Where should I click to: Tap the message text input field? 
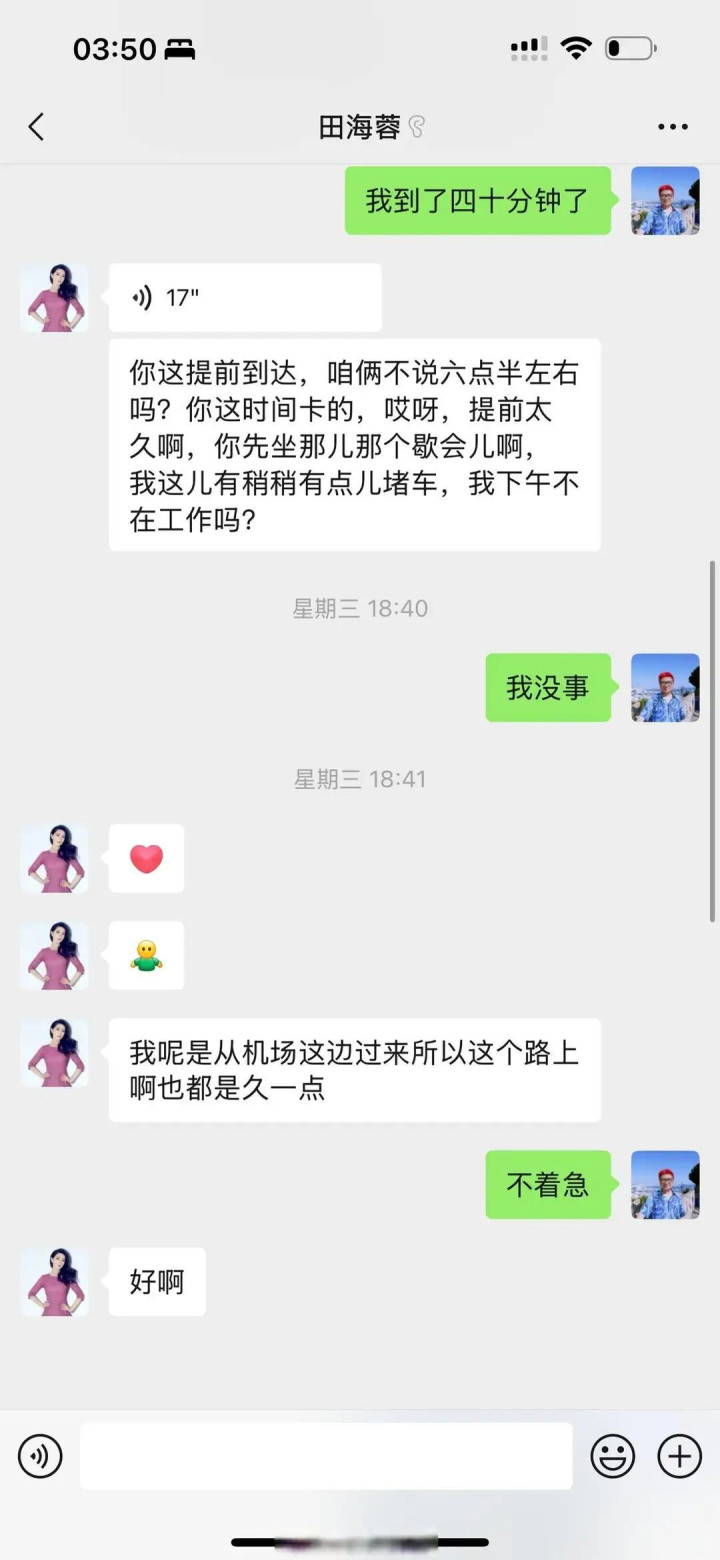click(x=326, y=1456)
